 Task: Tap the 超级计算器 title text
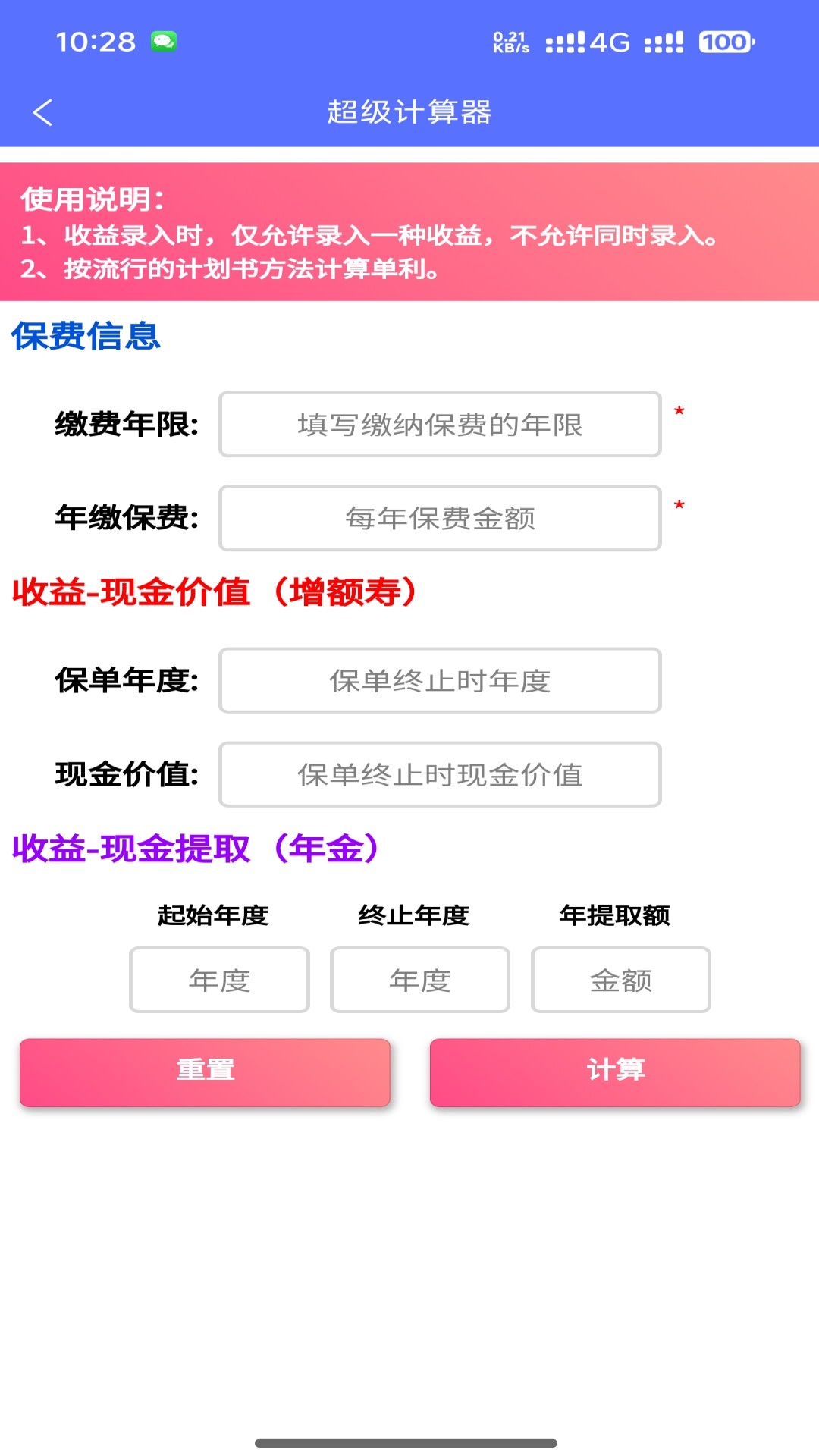409,111
